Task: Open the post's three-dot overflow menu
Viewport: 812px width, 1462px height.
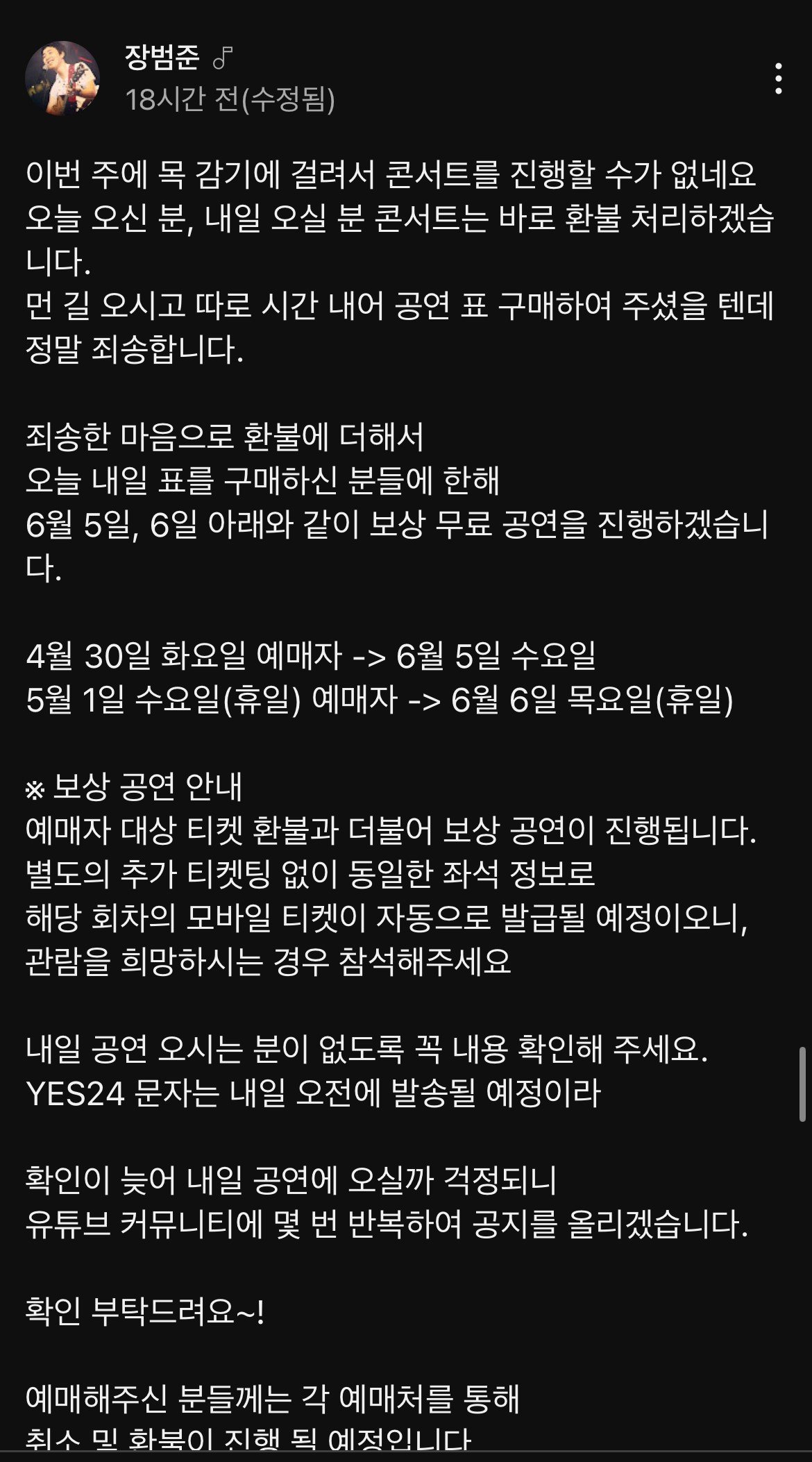Action: point(778,78)
